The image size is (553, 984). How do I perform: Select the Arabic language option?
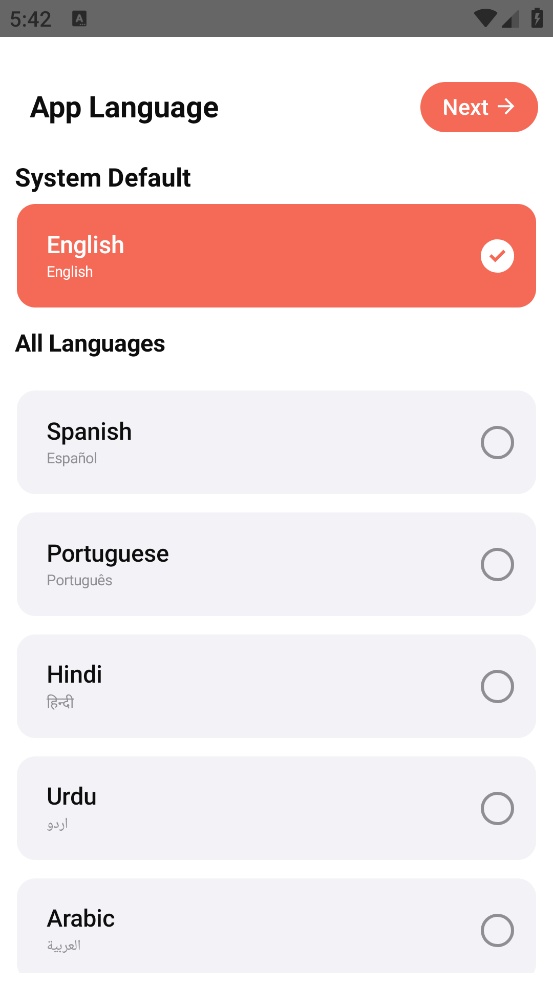coord(276,926)
